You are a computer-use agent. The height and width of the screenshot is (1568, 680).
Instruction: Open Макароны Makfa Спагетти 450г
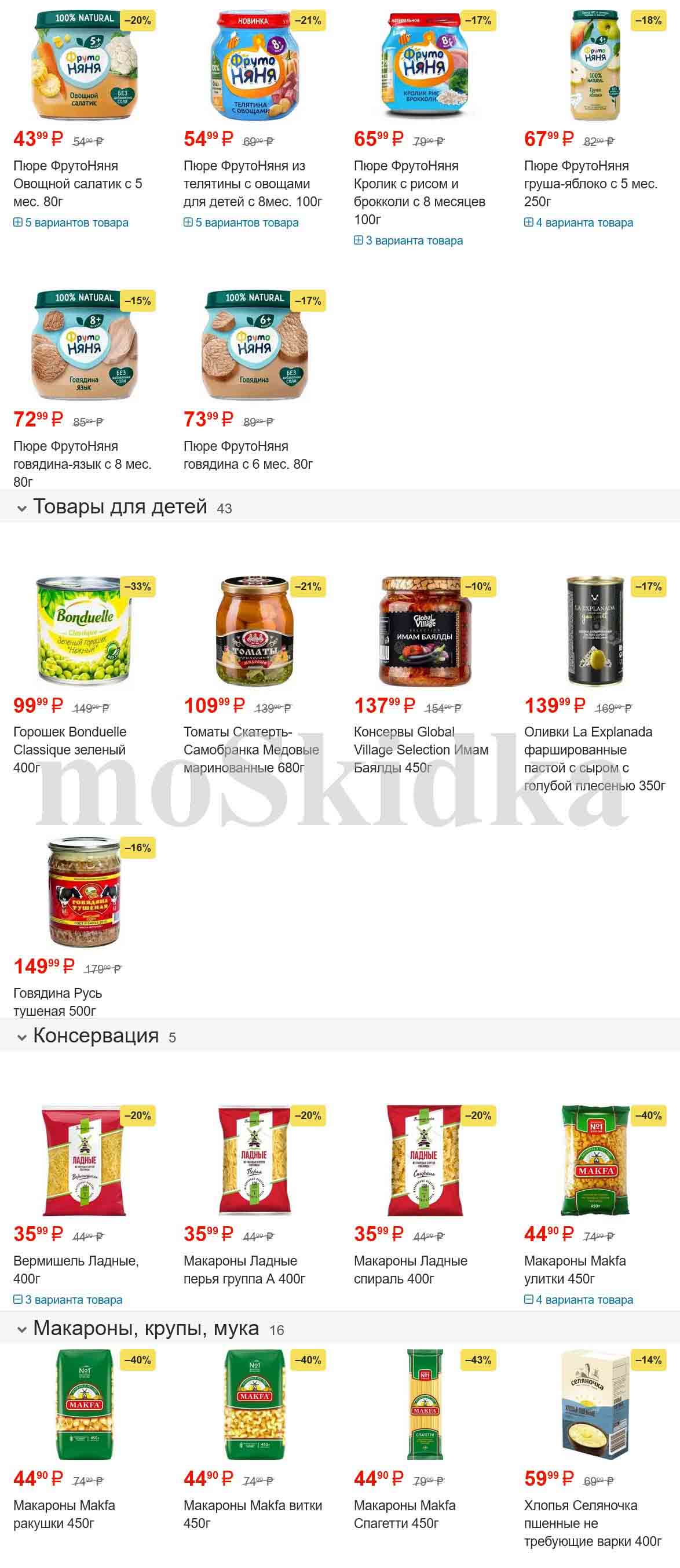point(404,1513)
